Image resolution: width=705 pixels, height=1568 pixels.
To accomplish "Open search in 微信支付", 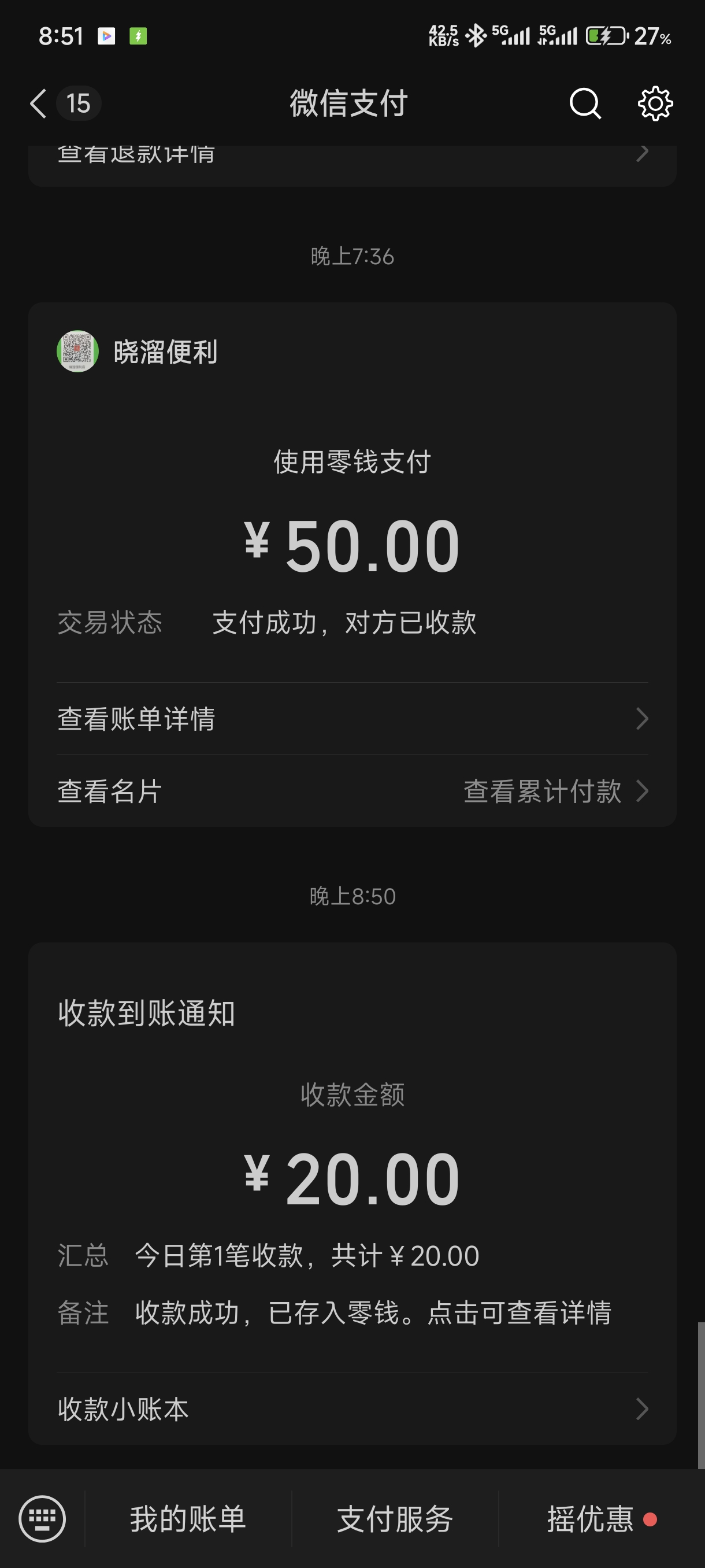I will pyautogui.click(x=585, y=103).
